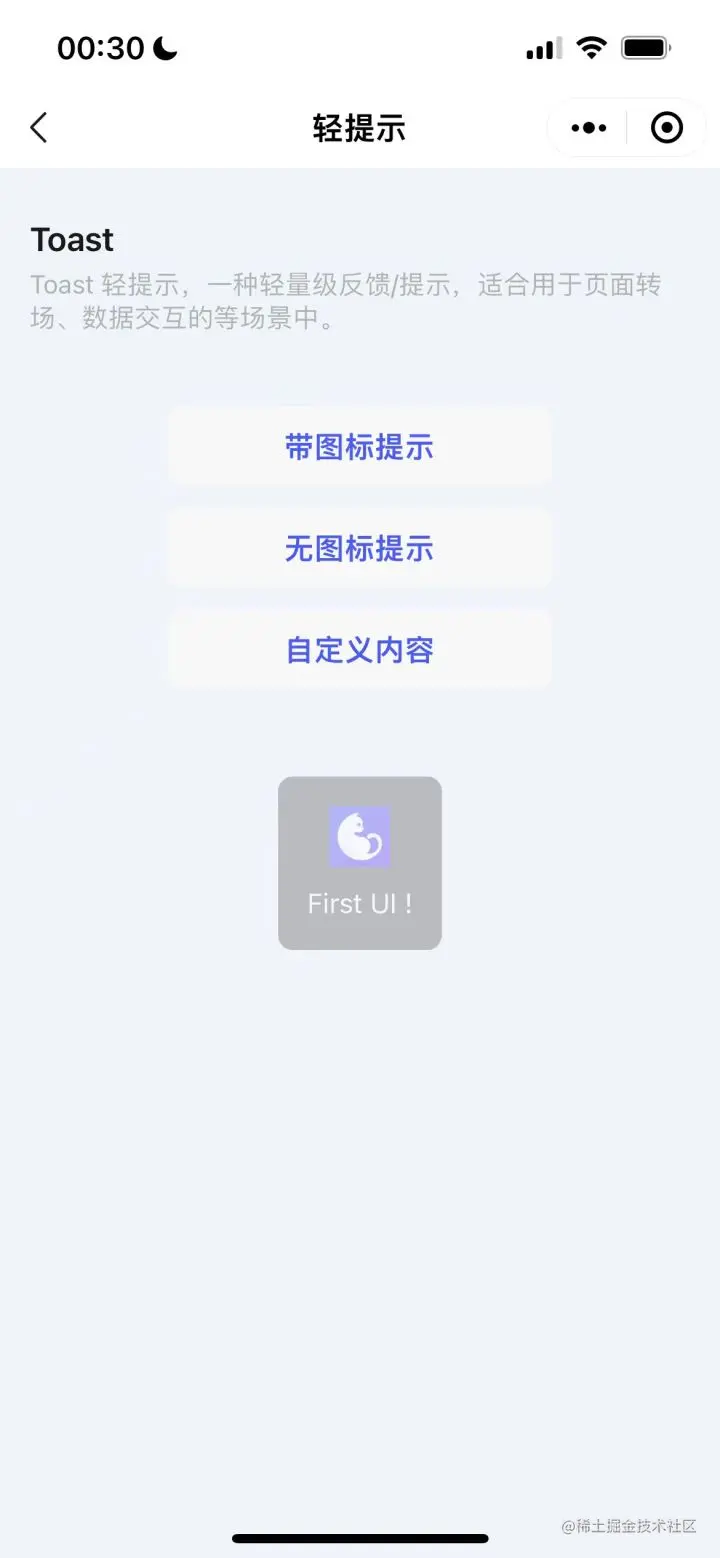
Task: Show the 带图标提示 toast
Action: [x=359, y=447]
